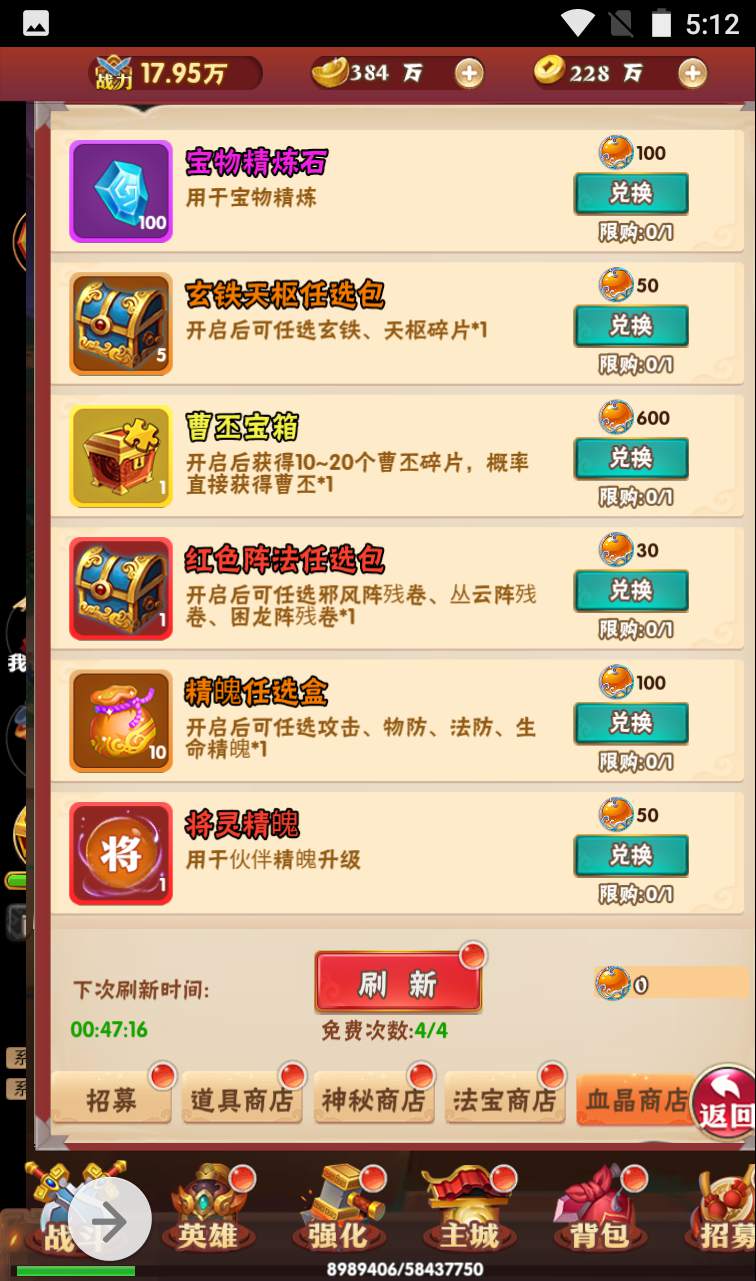The image size is (756, 1281).
Task: Open the 道具商店 tab
Action: click(242, 1100)
